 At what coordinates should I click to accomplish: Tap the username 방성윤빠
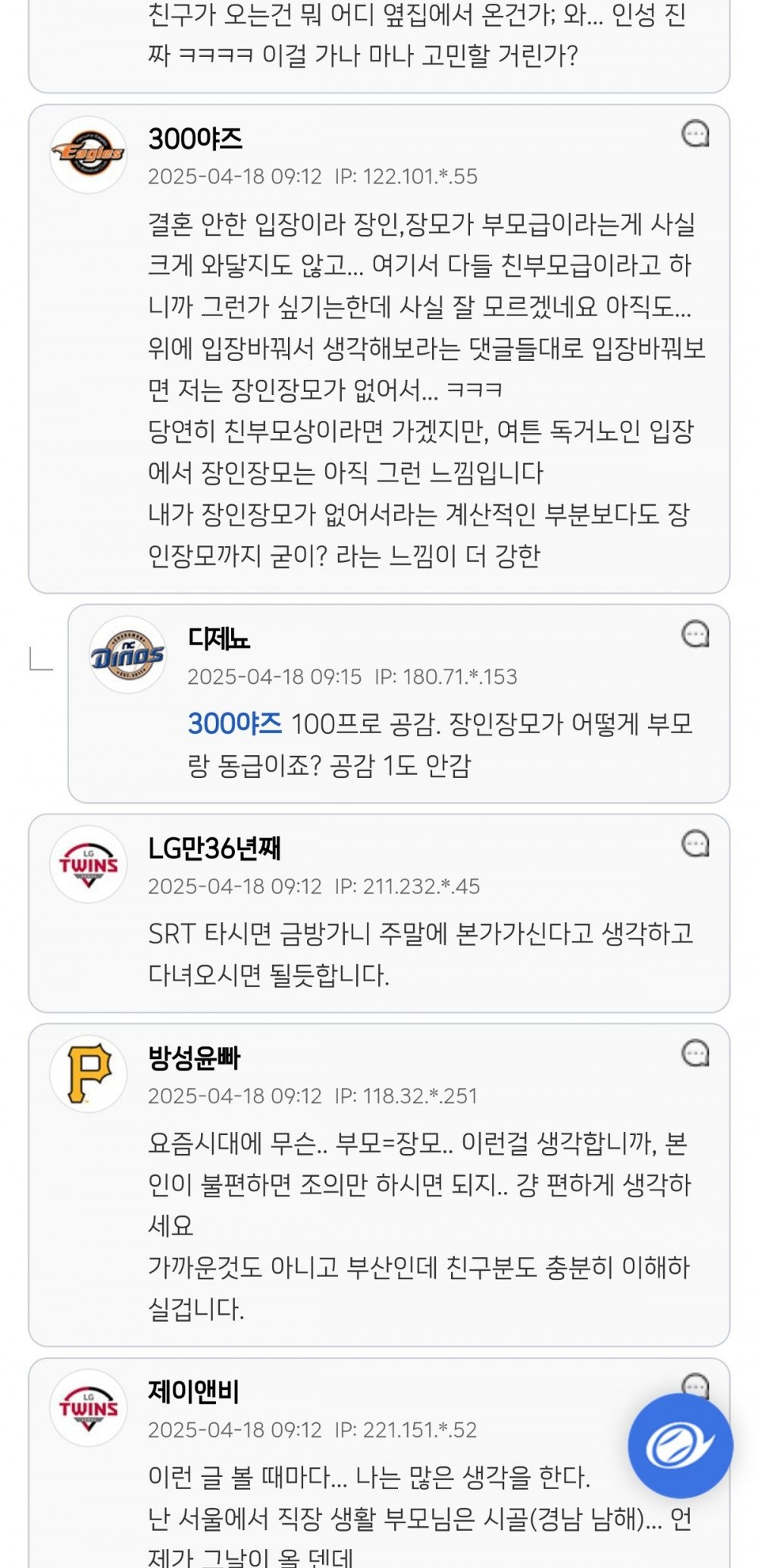tap(194, 1058)
